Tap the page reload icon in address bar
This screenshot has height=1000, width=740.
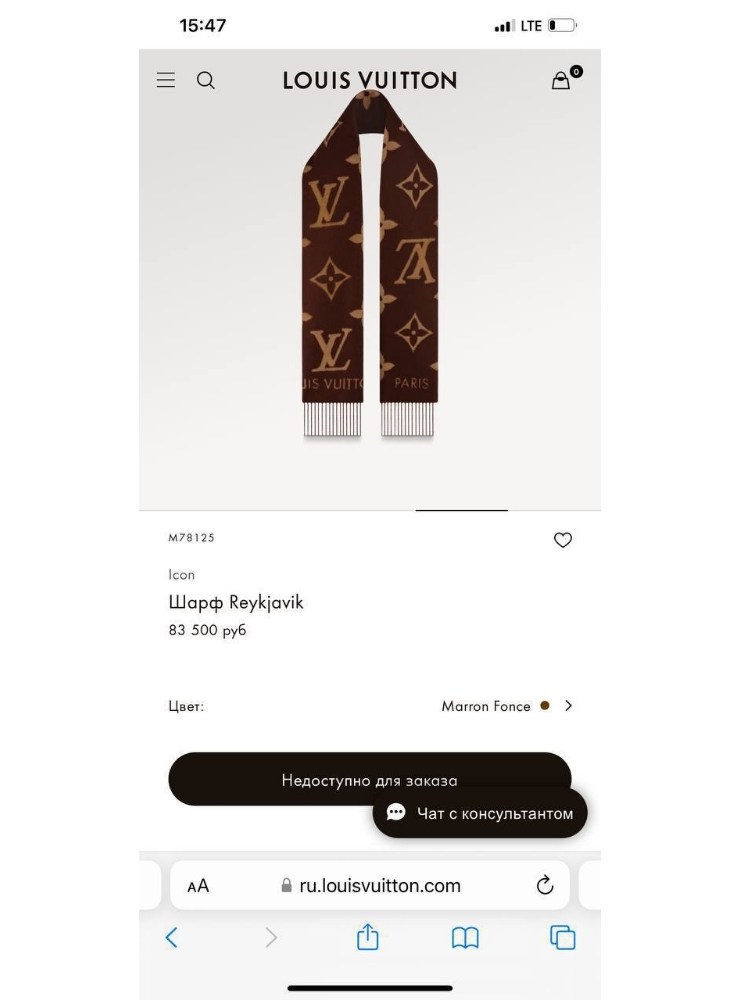[x=543, y=885]
